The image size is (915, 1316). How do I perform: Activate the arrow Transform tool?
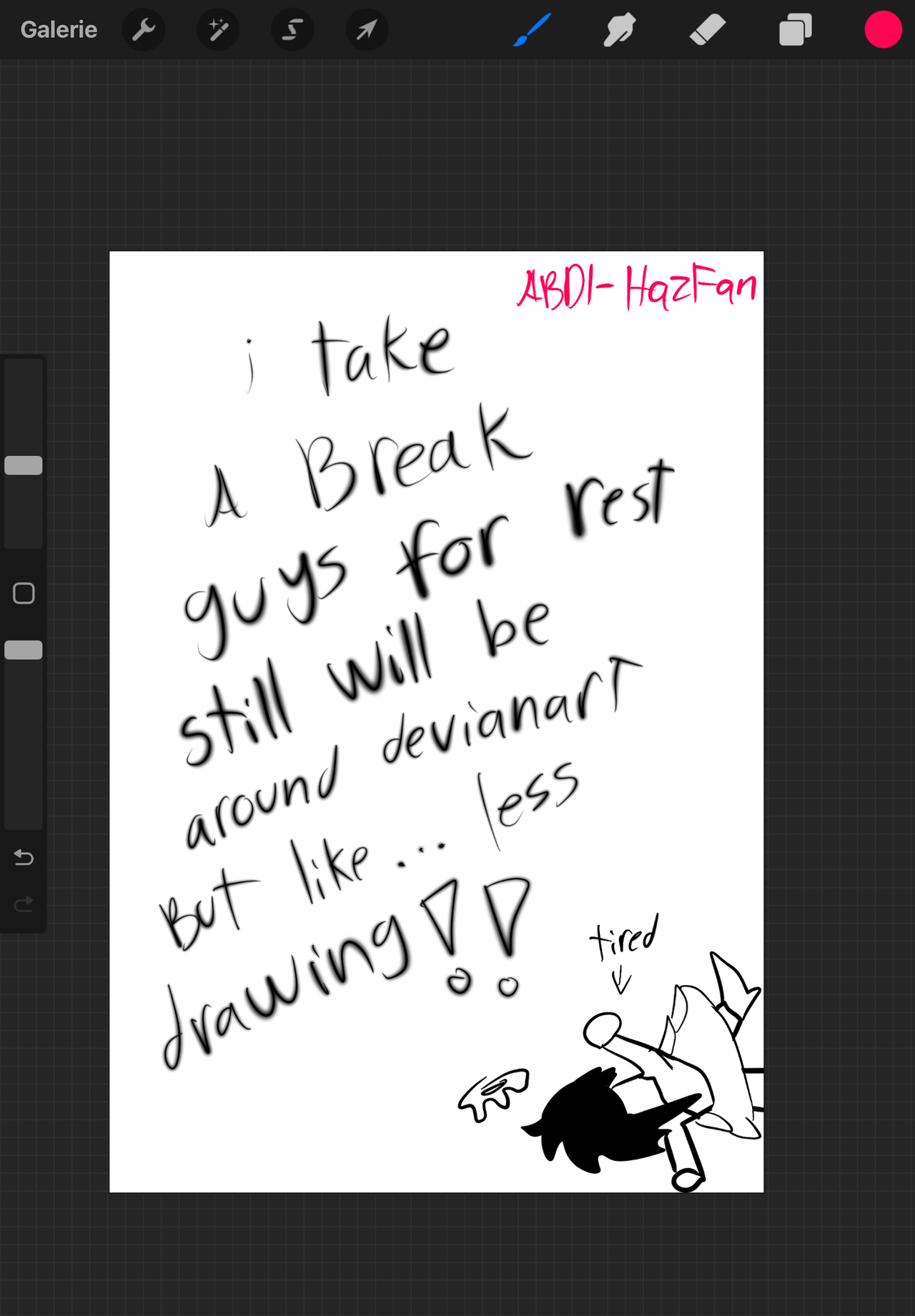click(367, 30)
